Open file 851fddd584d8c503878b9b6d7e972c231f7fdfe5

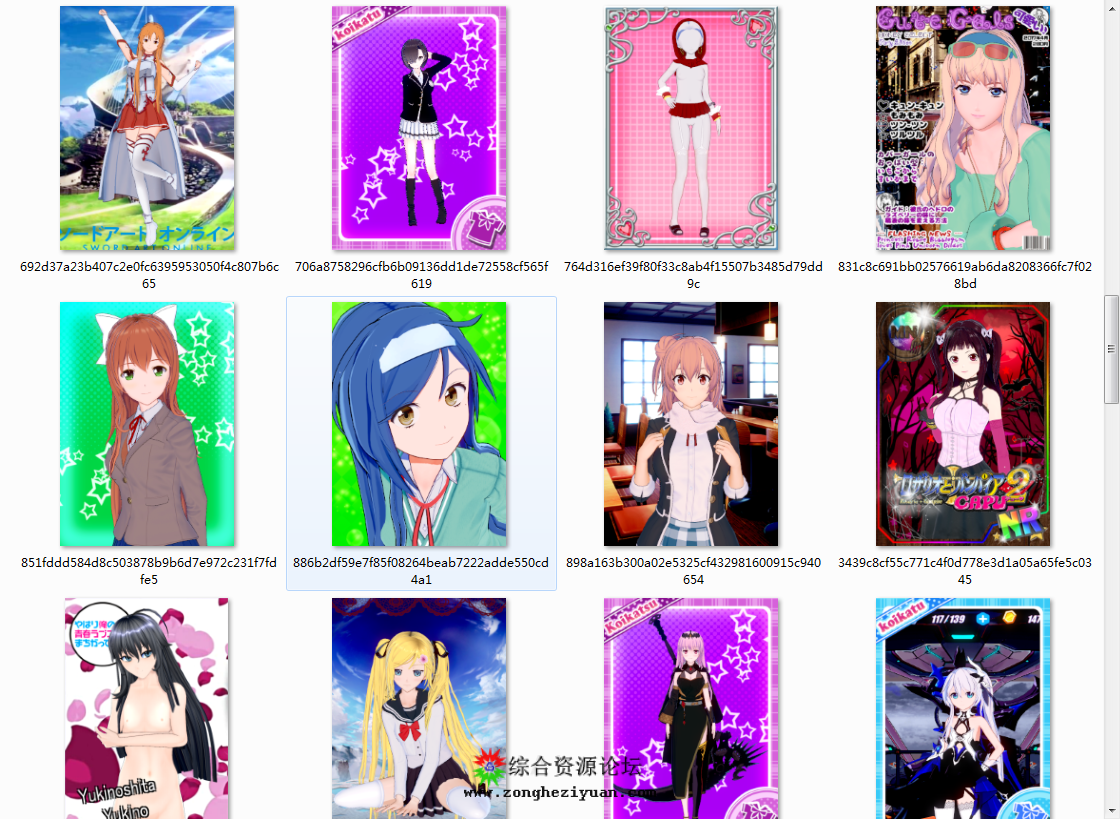(x=147, y=424)
